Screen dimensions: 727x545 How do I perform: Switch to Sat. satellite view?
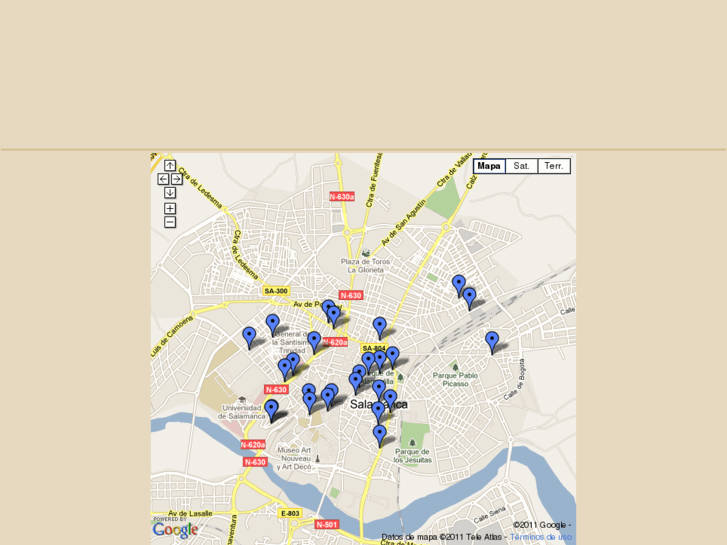point(521,166)
